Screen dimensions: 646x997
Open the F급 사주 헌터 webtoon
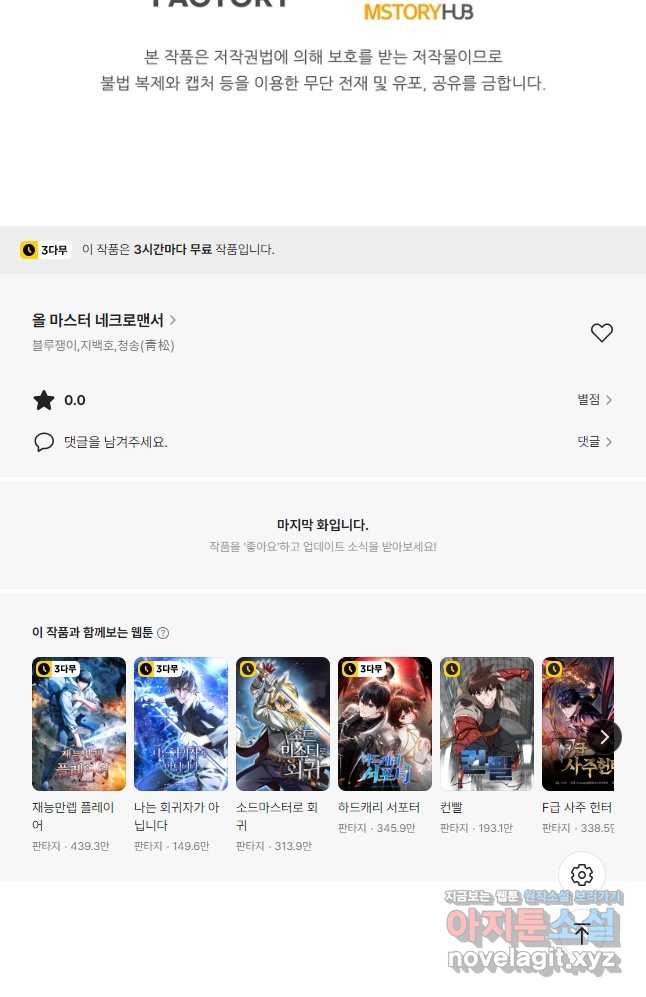click(x=575, y=724)
